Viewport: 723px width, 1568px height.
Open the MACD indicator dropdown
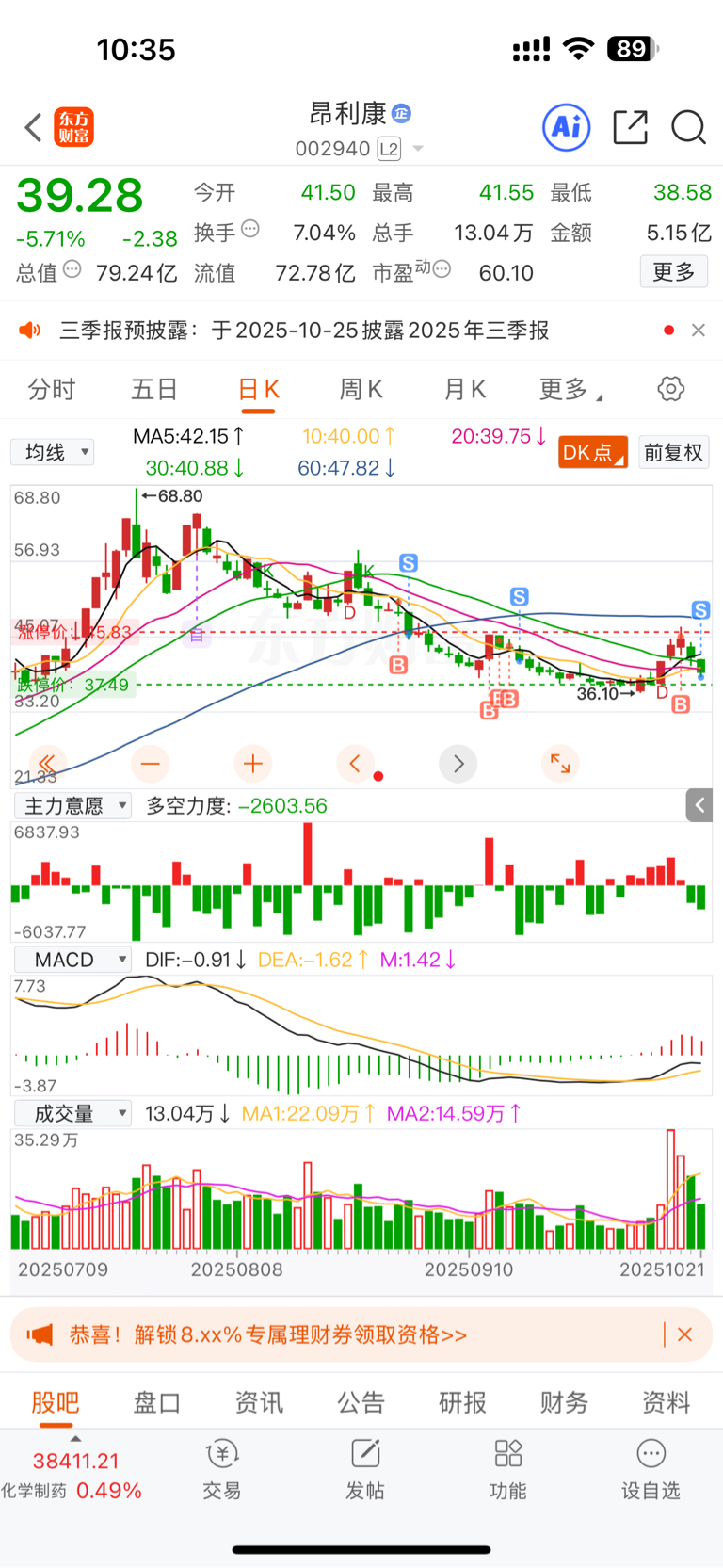tap(72, 960)
